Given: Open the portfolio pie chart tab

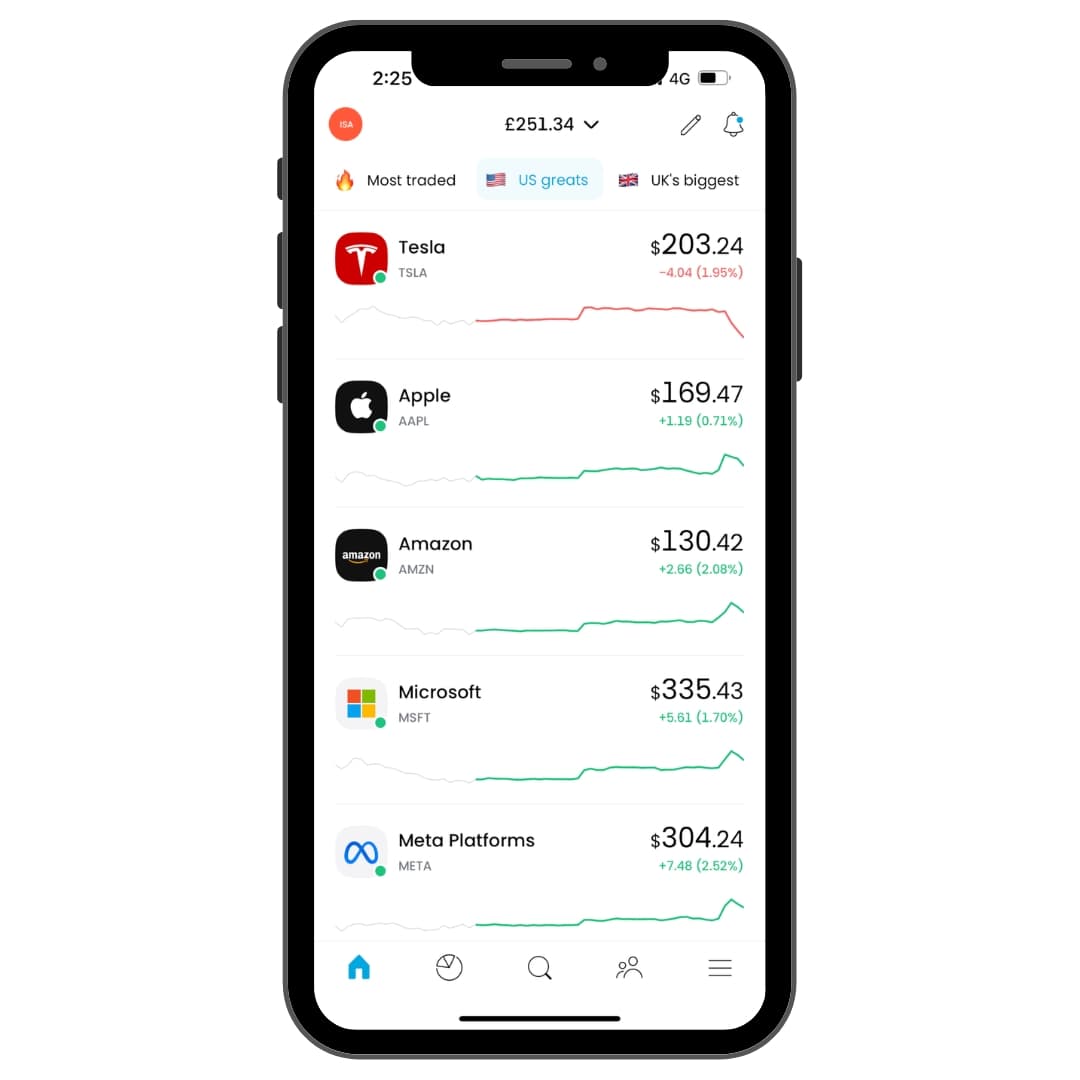Looking at the screenshot, I should 449,967.
